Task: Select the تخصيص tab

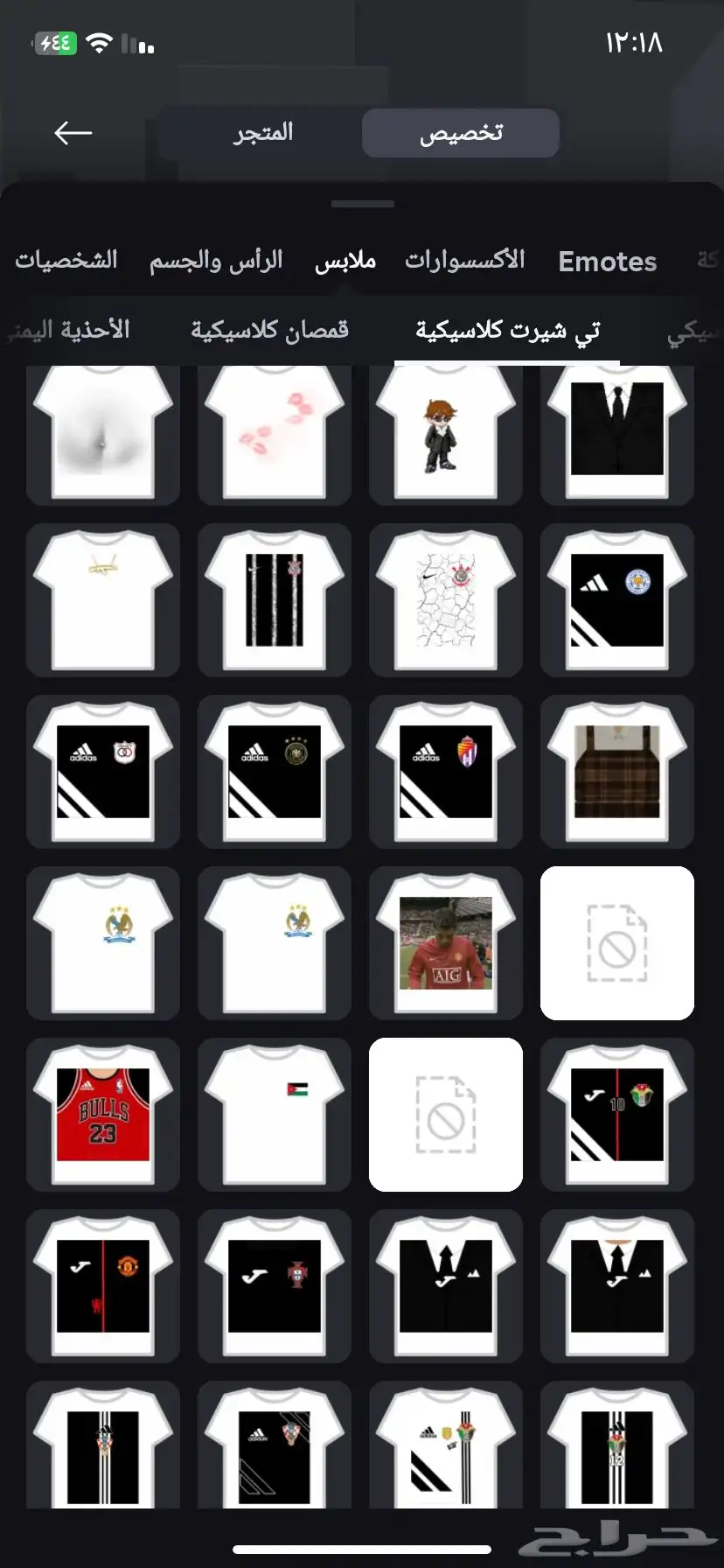Action: coord(461,133)
